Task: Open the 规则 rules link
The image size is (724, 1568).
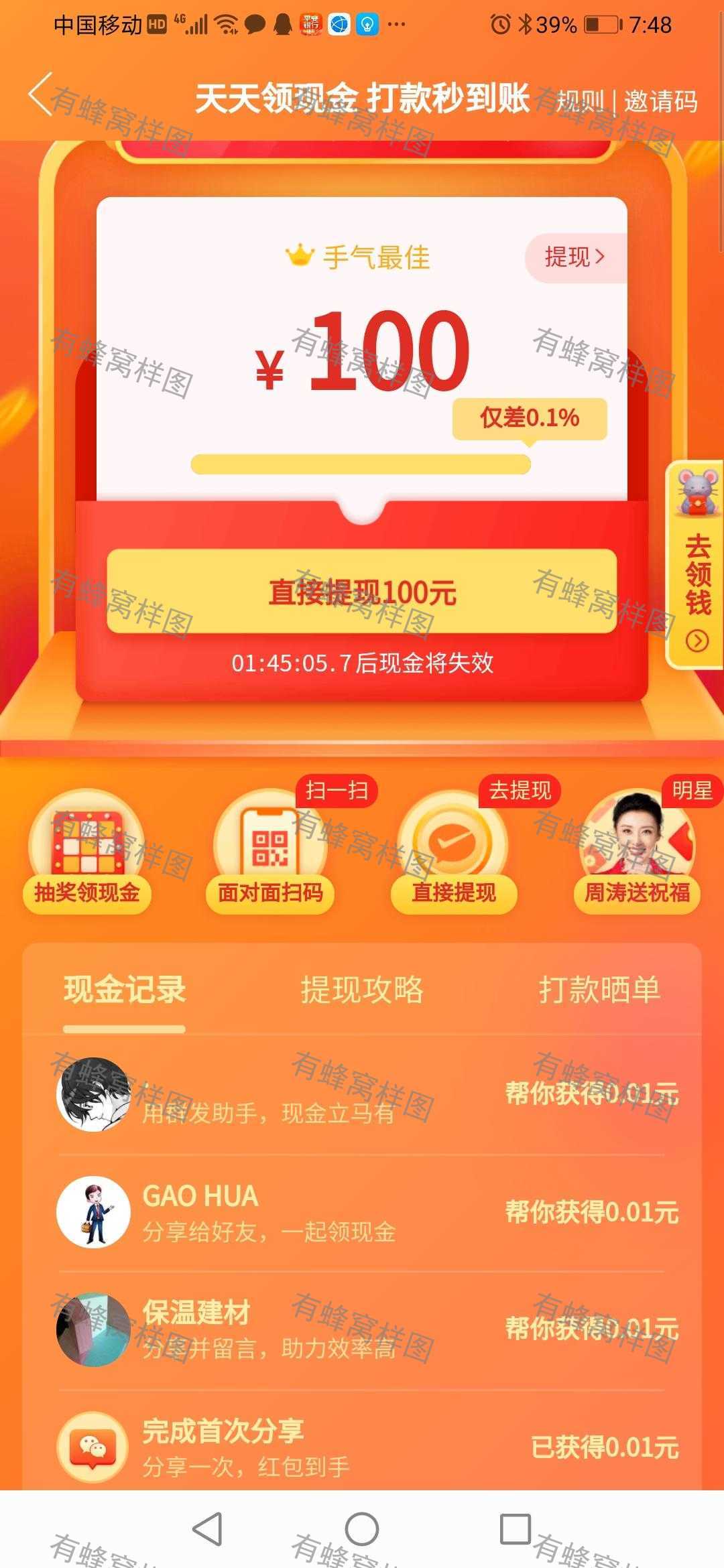Action: coord(580,102)
